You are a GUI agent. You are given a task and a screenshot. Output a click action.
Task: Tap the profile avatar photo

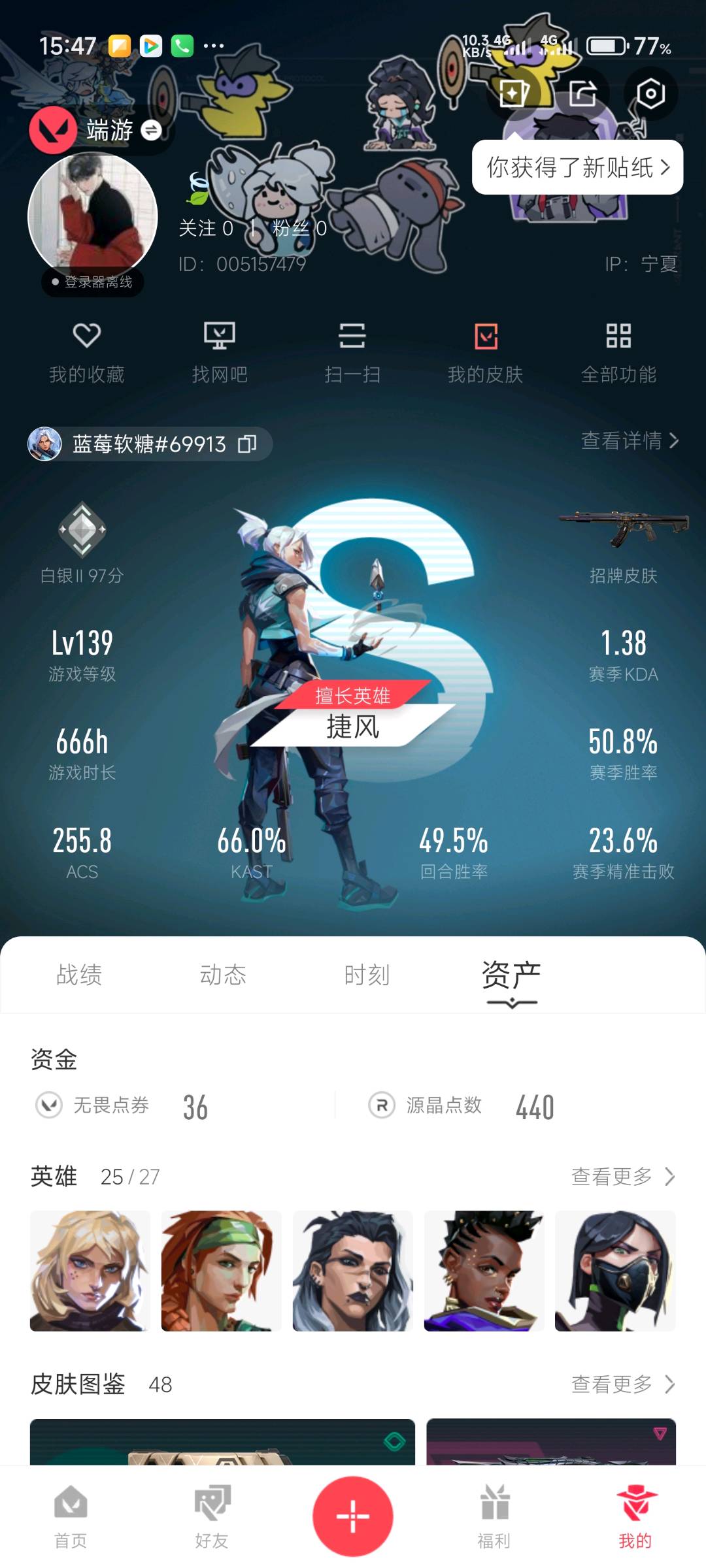pyautogui.click(x=93, y=216)
